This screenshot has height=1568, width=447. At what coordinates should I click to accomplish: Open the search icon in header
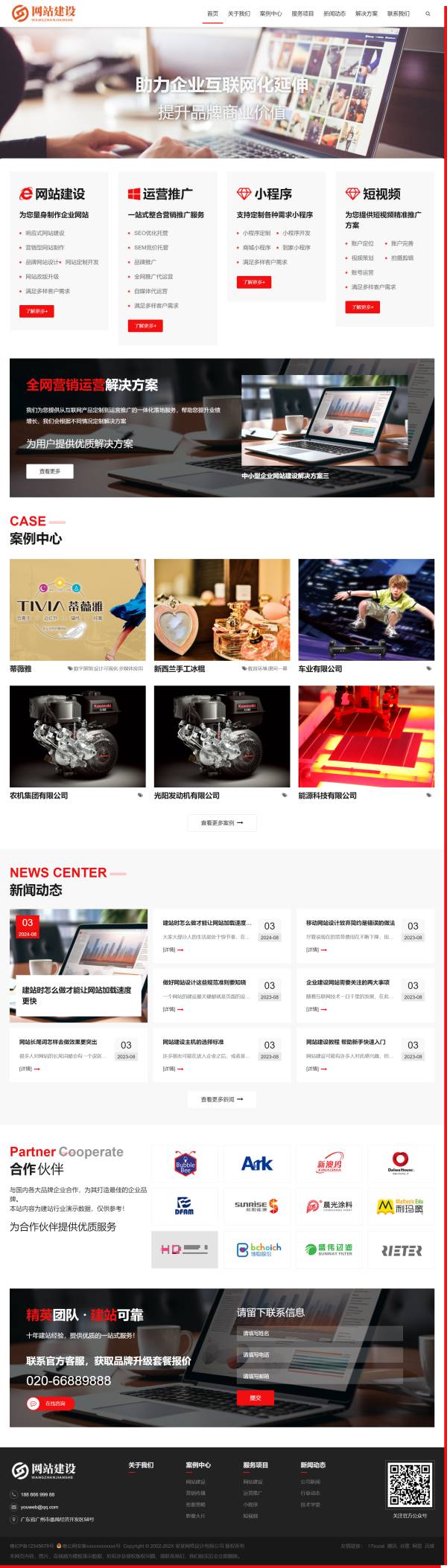coord(428,13)
